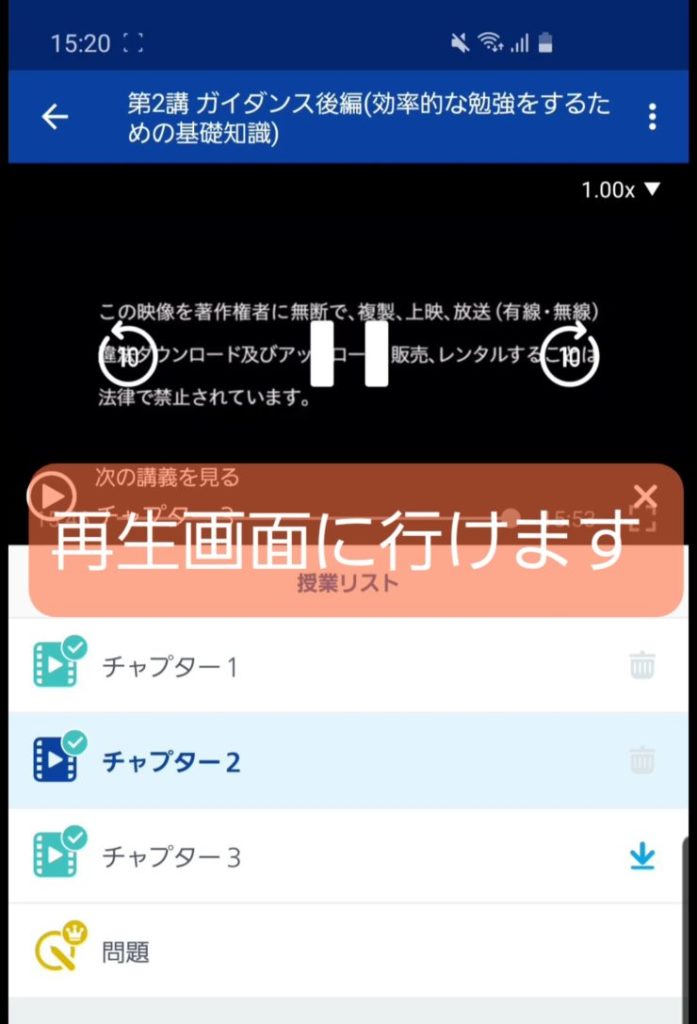
Task: Open the 問題 quiz row
Action: click(x=126, y=951)
